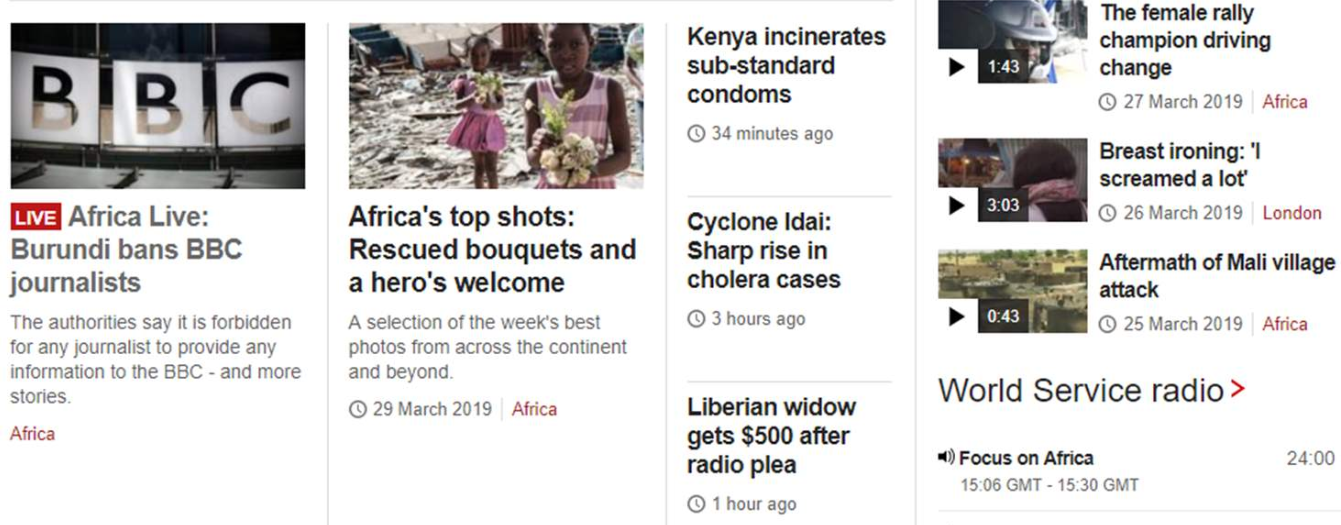Screen dimensions: 1341x525
Task: Tap the Africa tag beside 27 March 2019
Action: pyautogui.click(x=1284, y=102)
